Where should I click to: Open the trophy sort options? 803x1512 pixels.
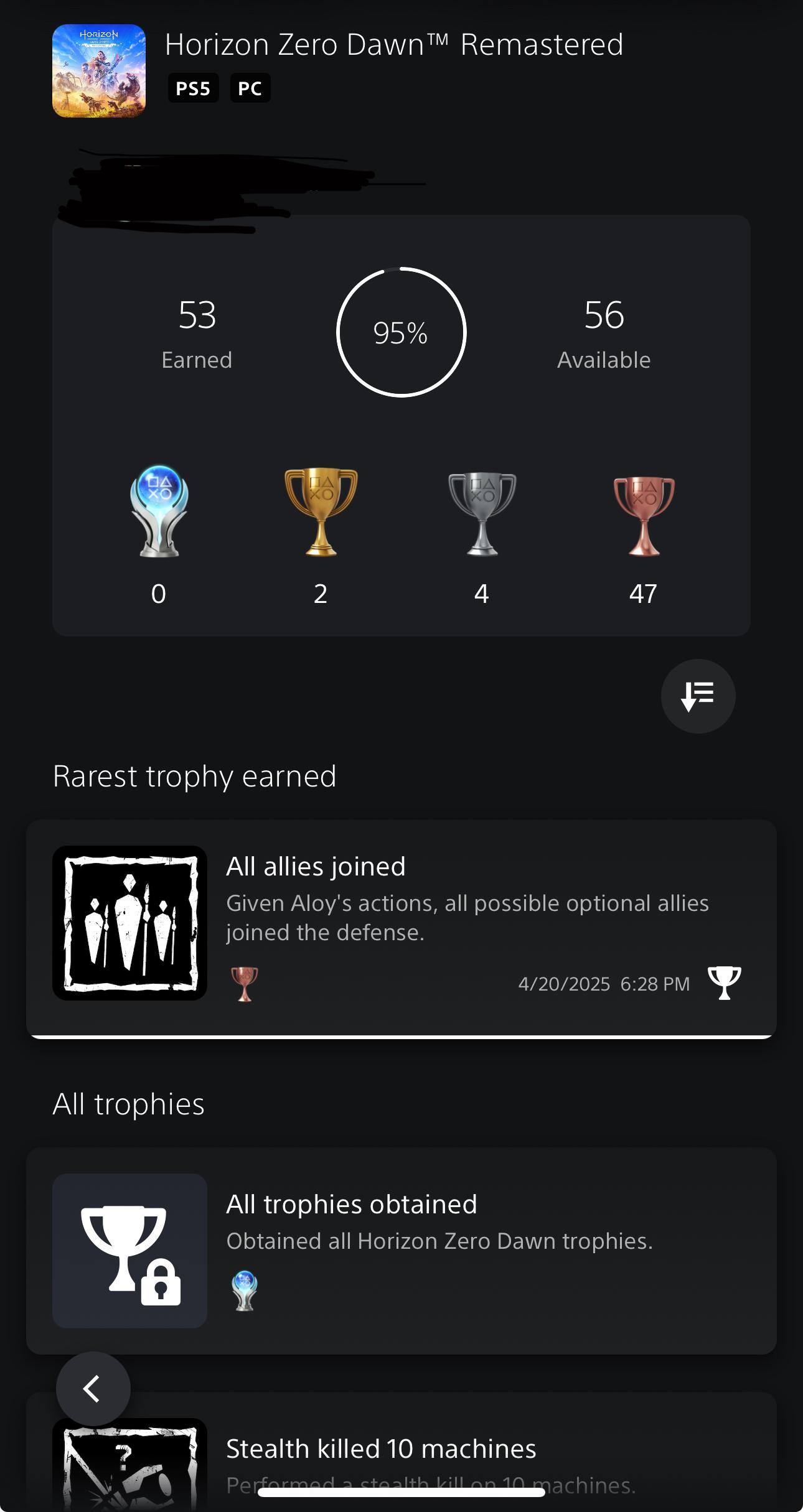698,696
